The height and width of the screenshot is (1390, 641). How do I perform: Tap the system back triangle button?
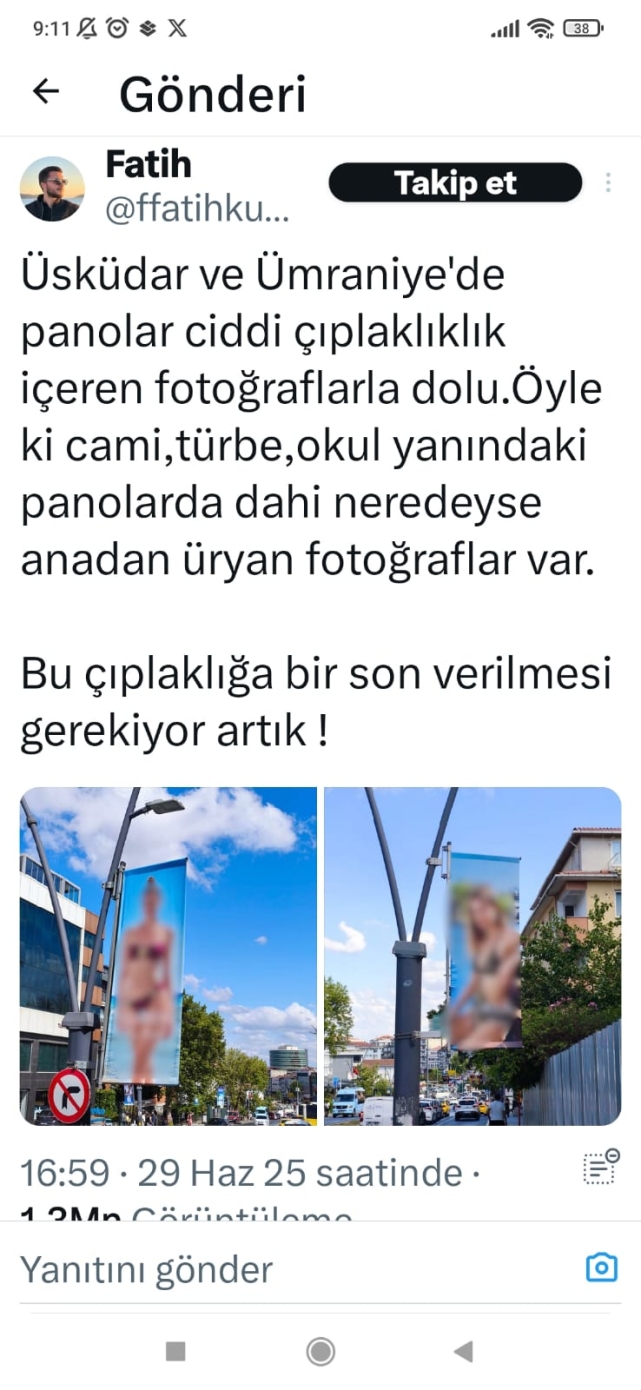(x=463, y=1352)
